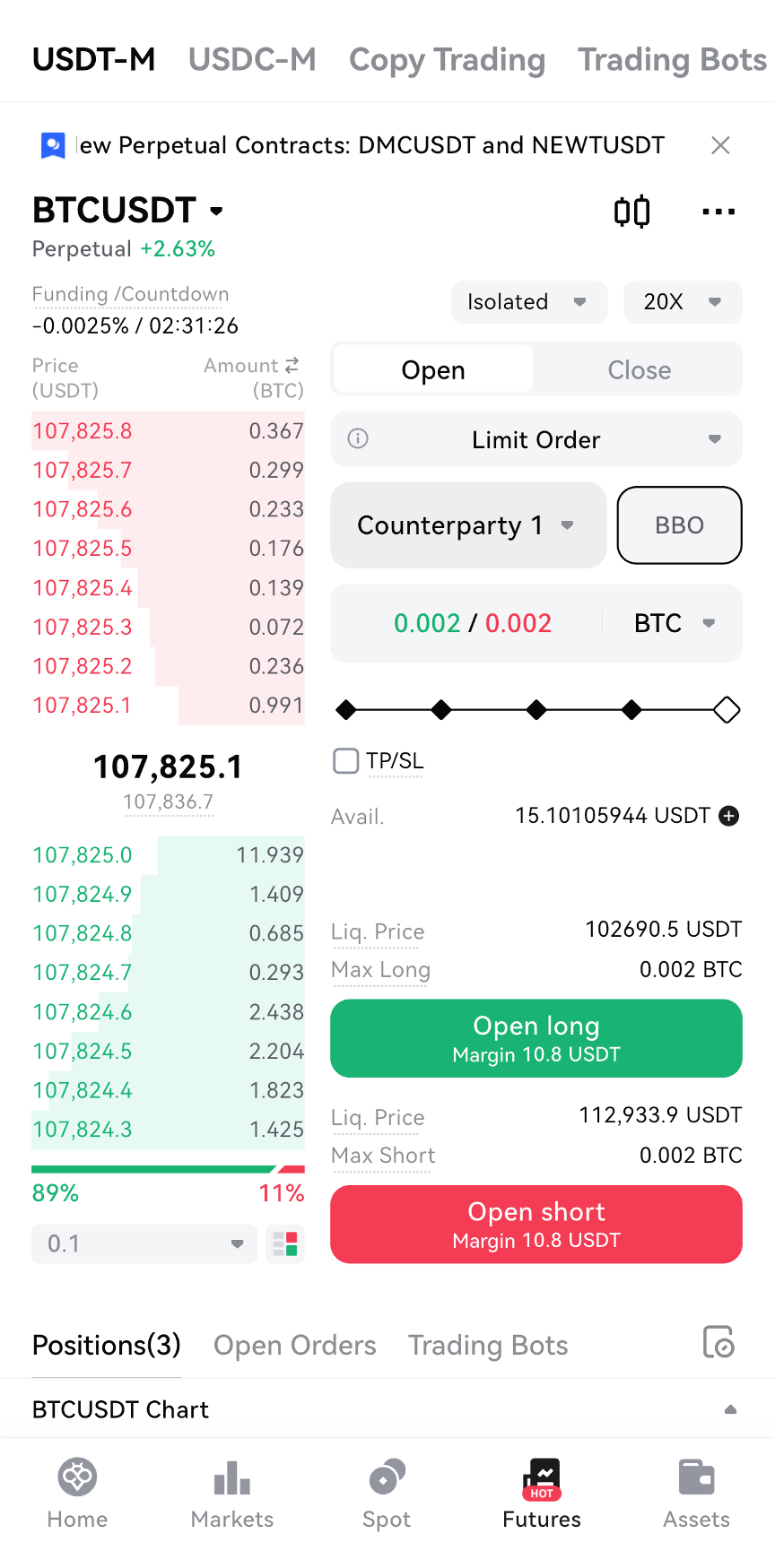Tap the Open short button
775x1568 pixels.
pos(536,1224)
